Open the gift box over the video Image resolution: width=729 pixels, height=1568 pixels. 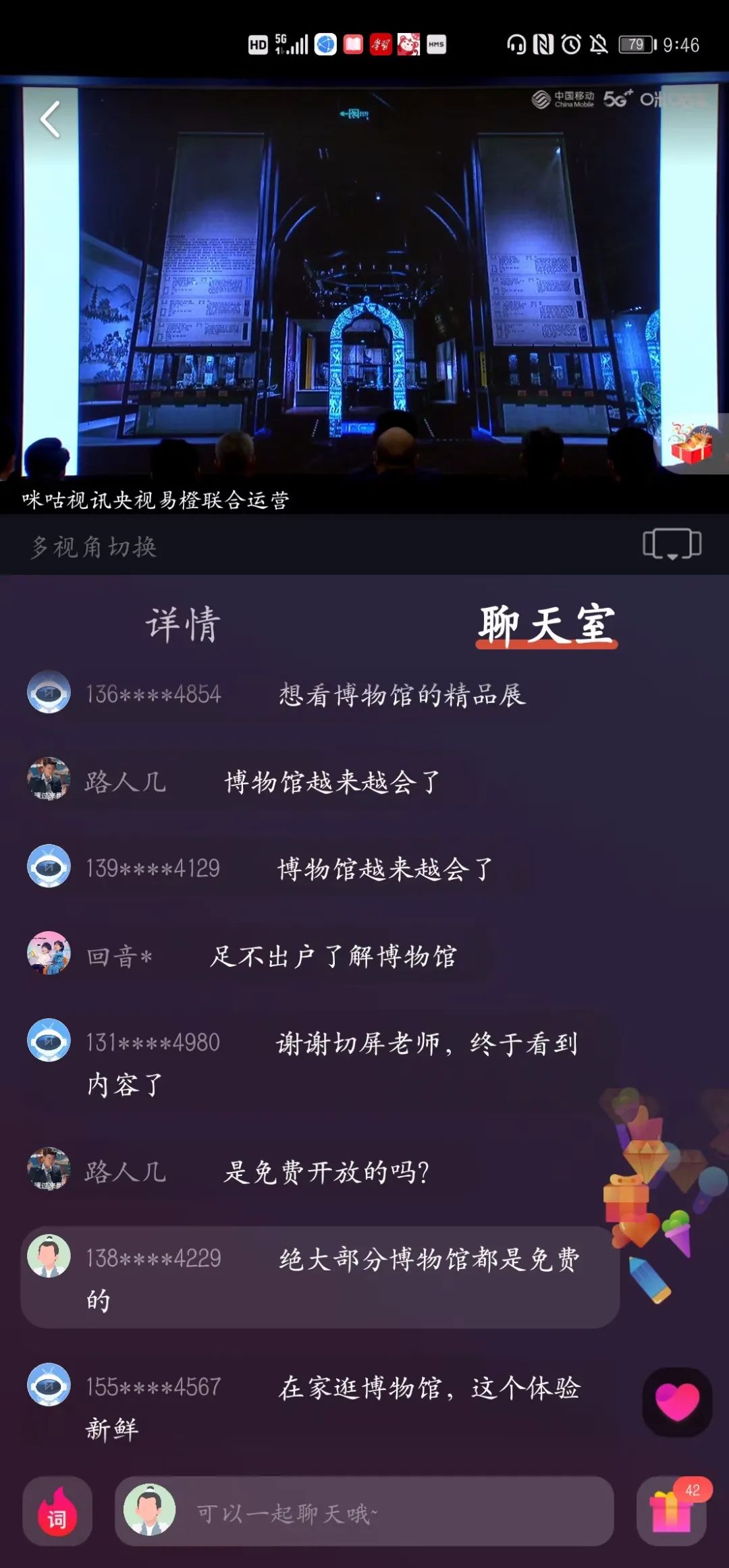tap(690, 443)
